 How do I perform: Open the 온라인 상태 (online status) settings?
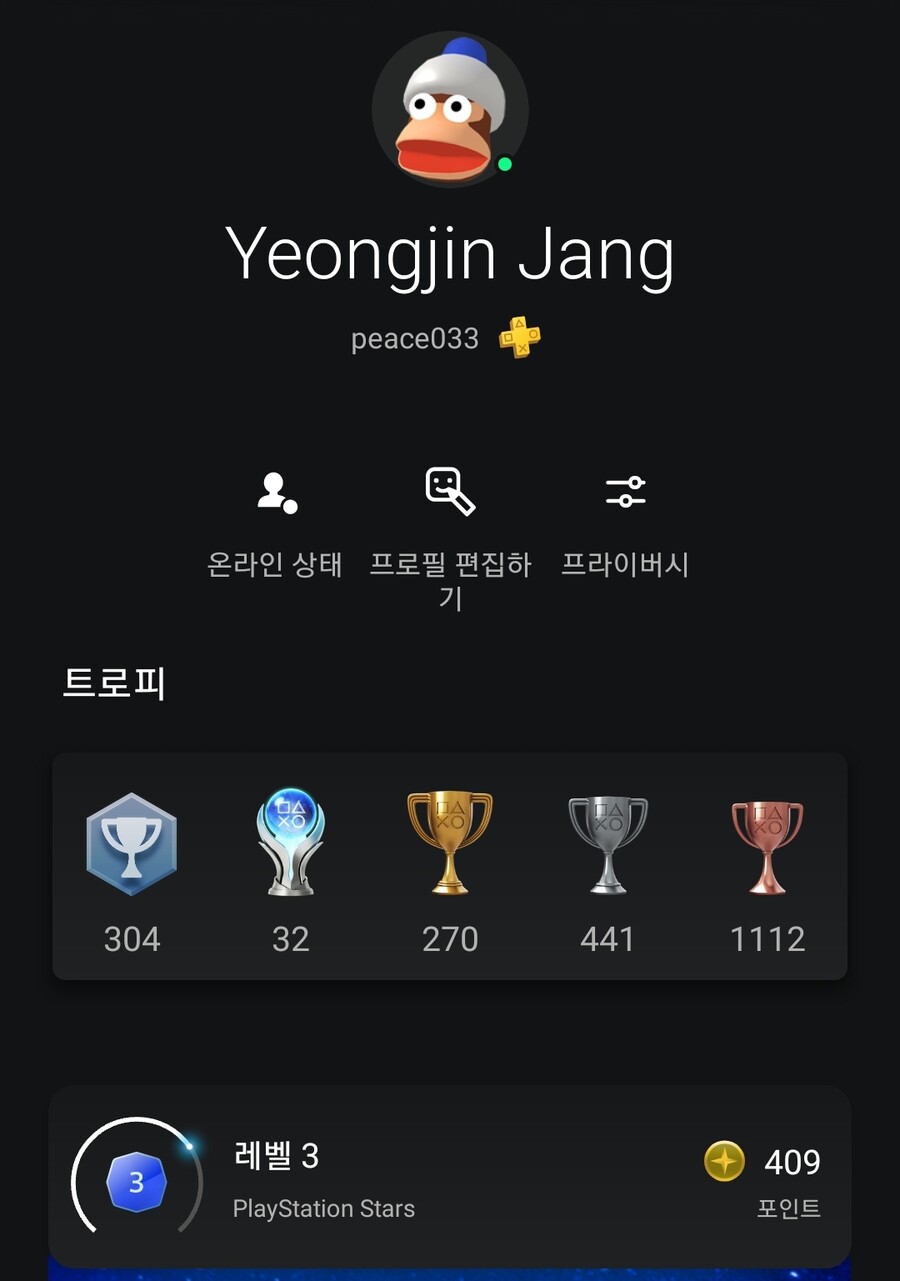pos(274,492)
